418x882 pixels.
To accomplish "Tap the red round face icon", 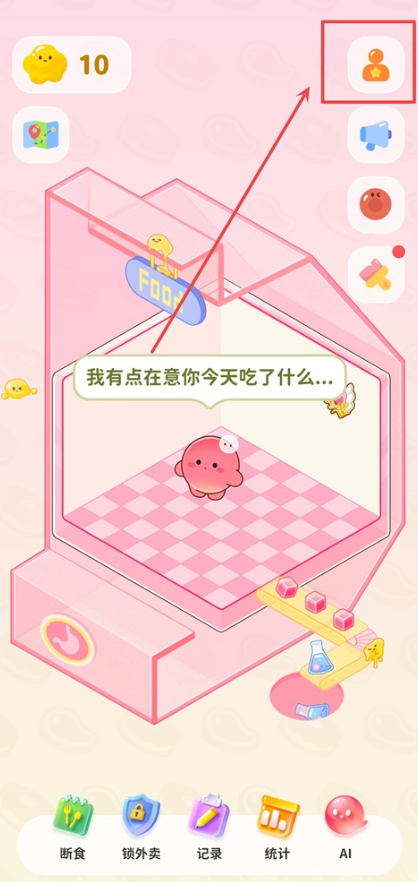I will point(376,205).
